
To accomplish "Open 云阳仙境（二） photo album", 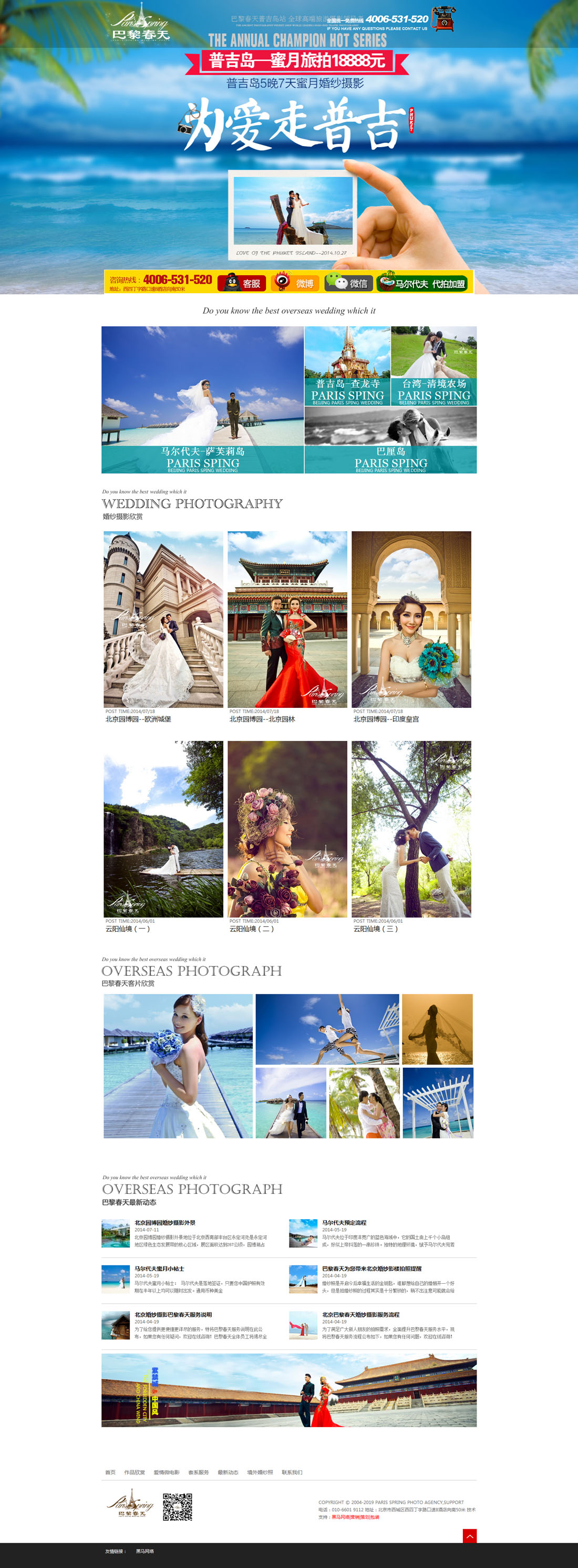I will click(x=287, y=829).
